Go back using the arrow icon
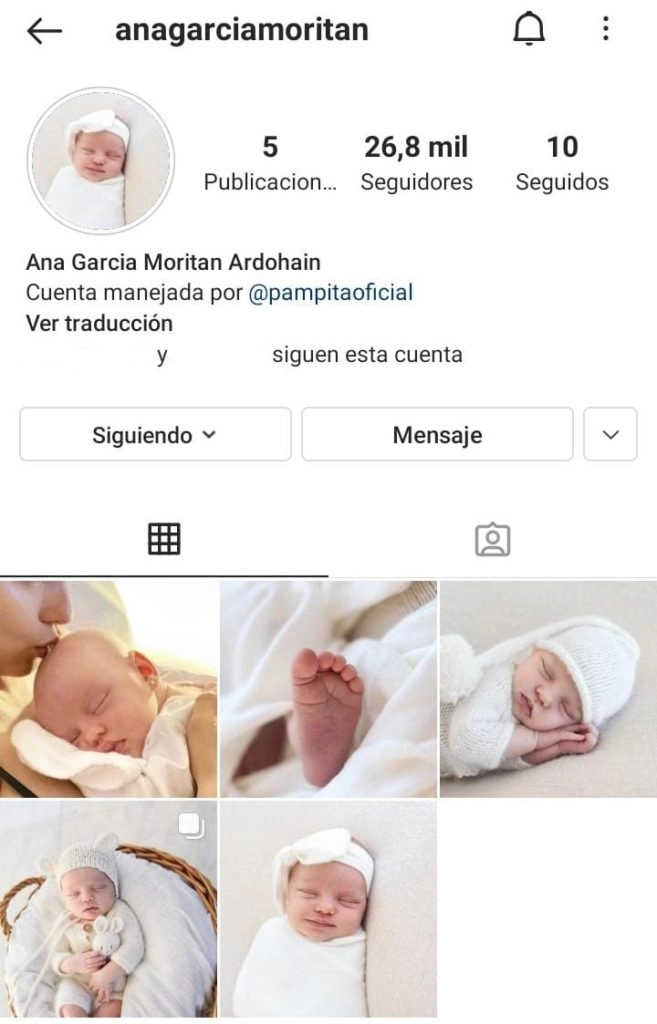 pyautogui.click(x=44, y=31)
